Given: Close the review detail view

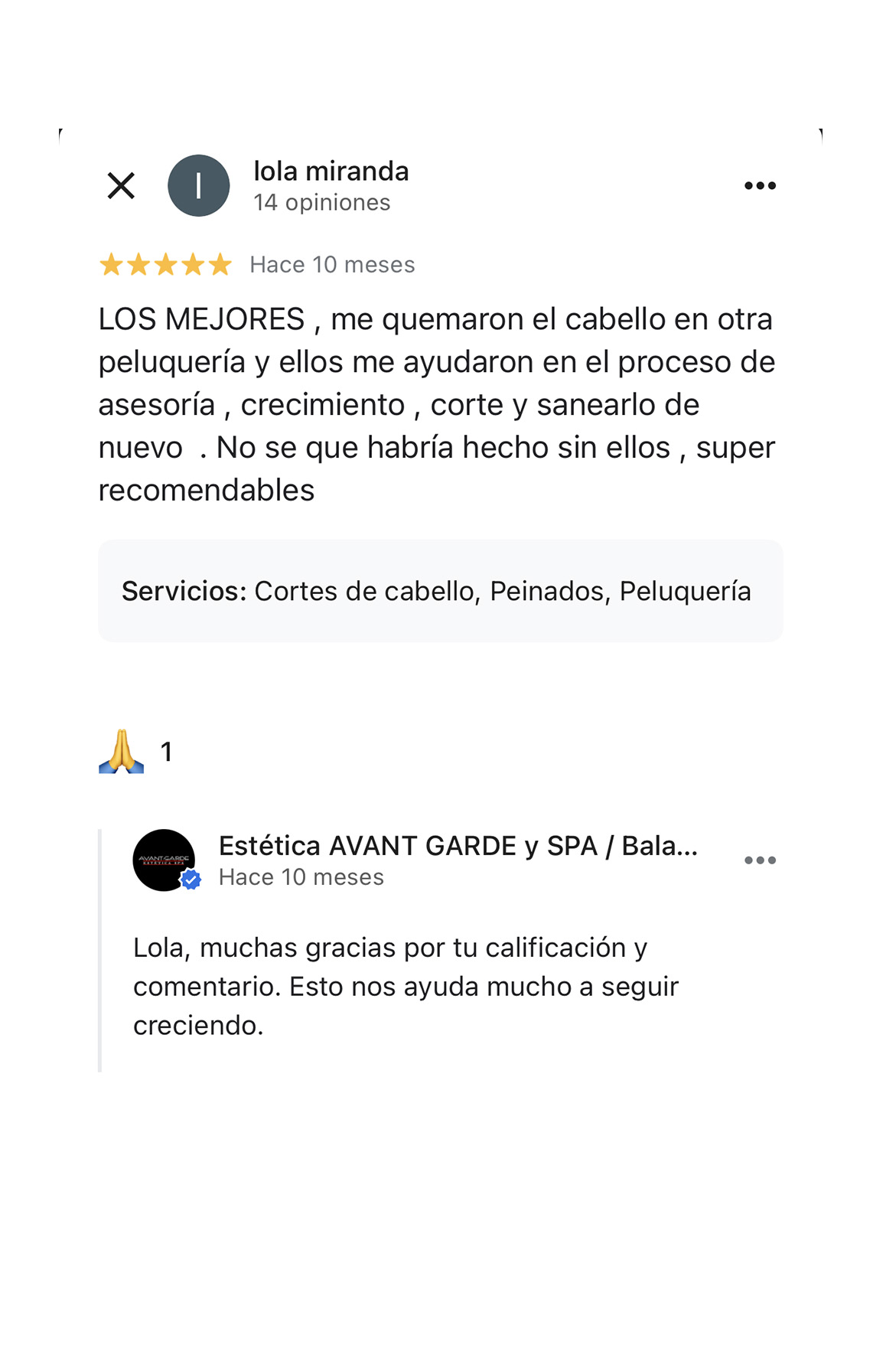Looking at the screenshot, I should click(x=121, y=186).
